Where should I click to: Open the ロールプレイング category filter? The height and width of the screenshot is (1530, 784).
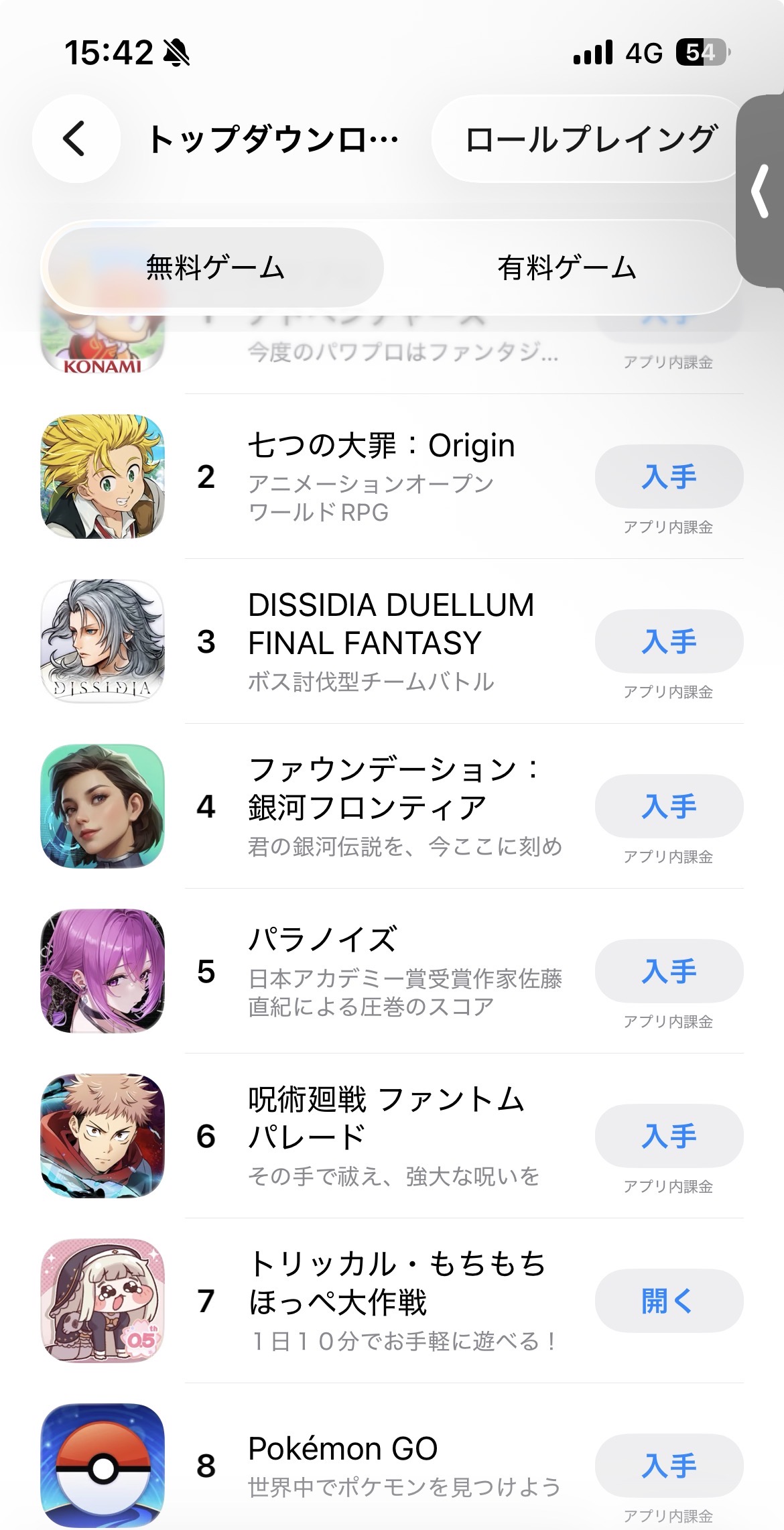588,139
